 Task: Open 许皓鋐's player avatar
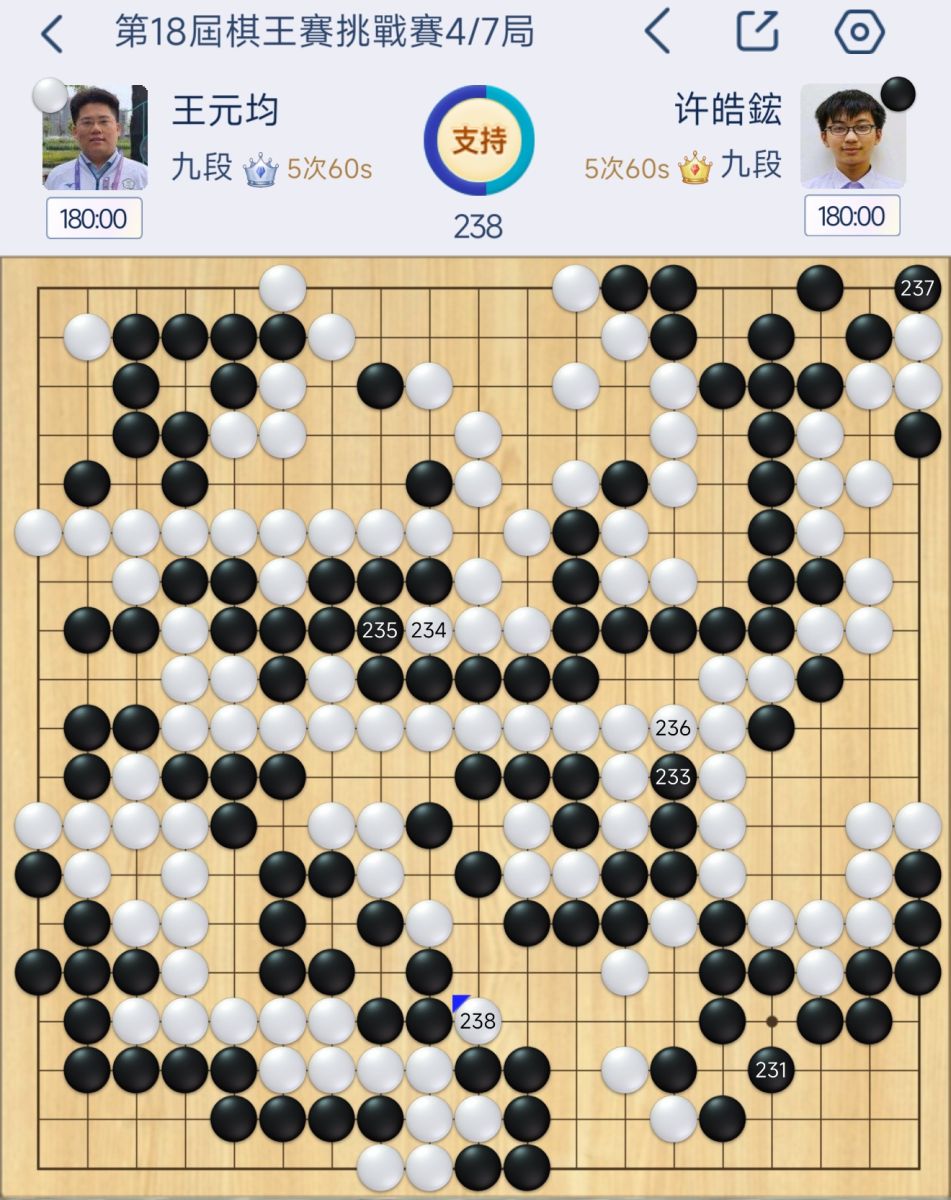click(851, 138)
